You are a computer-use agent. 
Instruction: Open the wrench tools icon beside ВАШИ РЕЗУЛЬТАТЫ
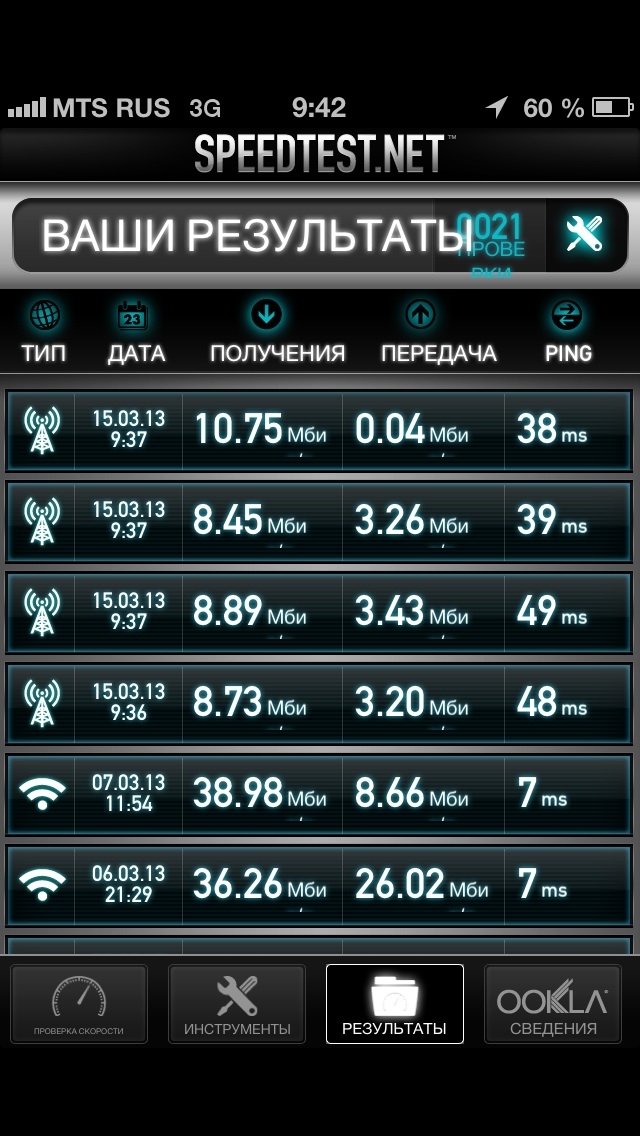(585, 234)
